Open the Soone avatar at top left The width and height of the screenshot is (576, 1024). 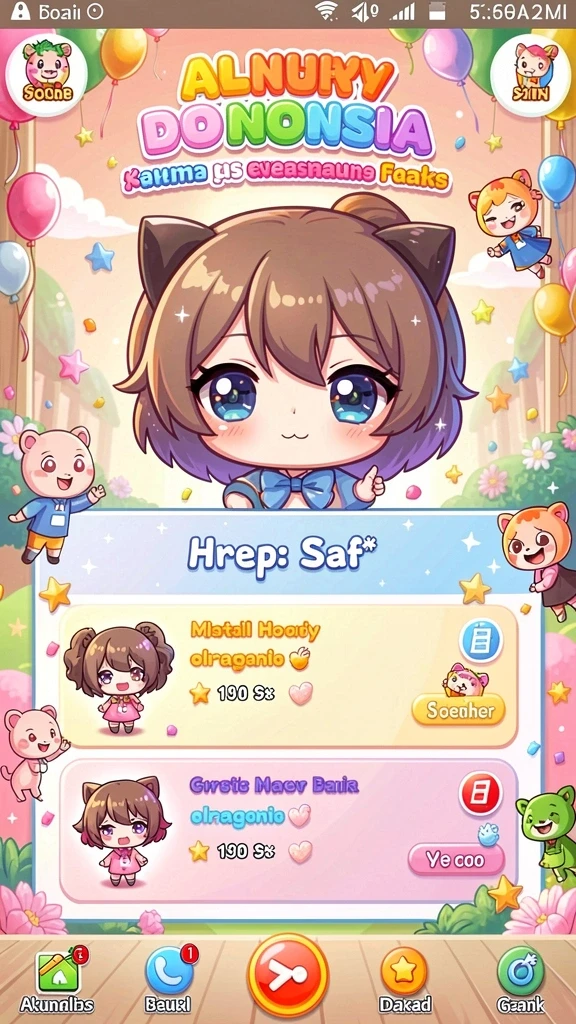click(x=47, y=75)
